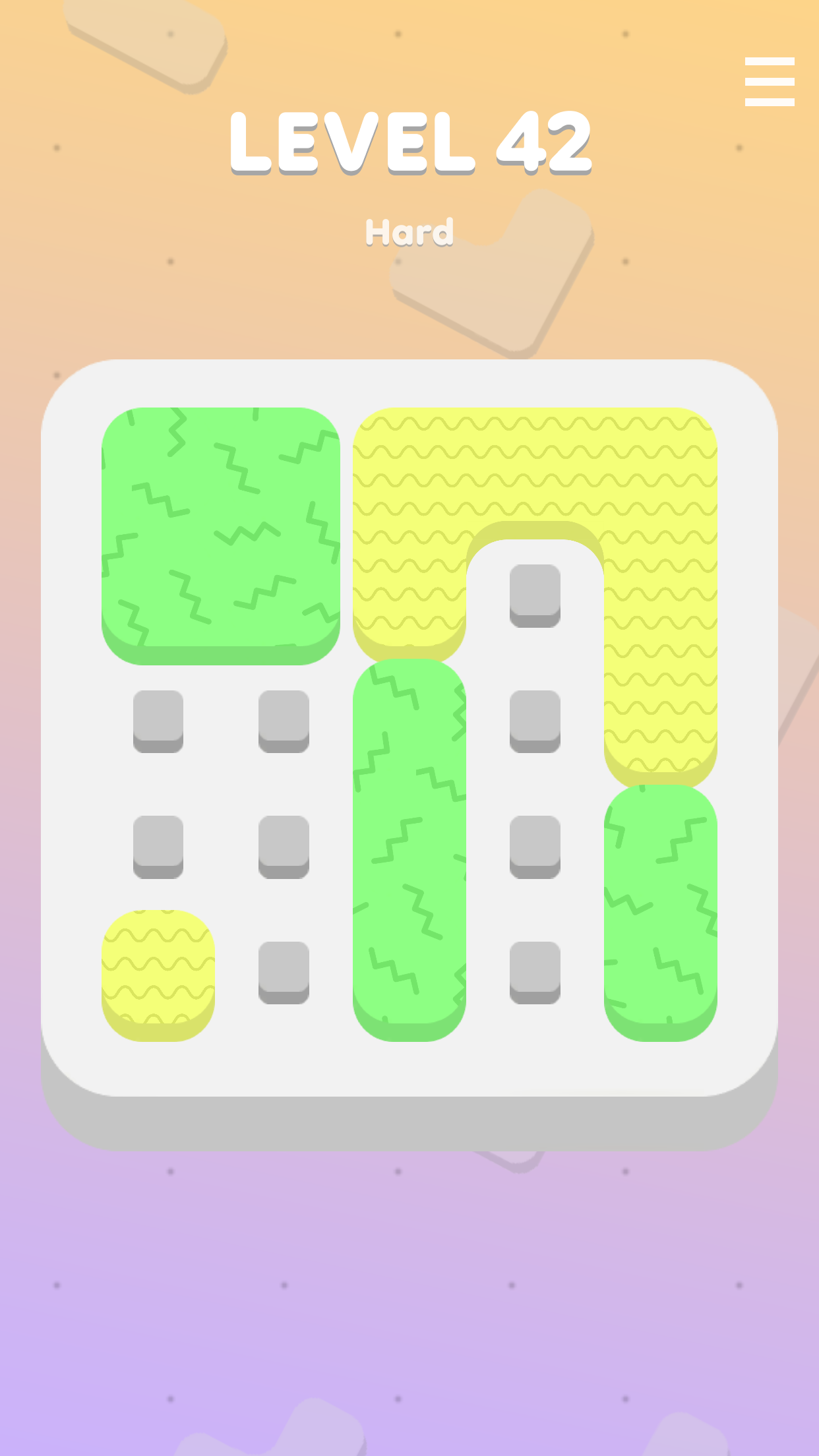819x1456 pixels.
Task: Tap the Hard difficulty label
Action: (409, 232)
